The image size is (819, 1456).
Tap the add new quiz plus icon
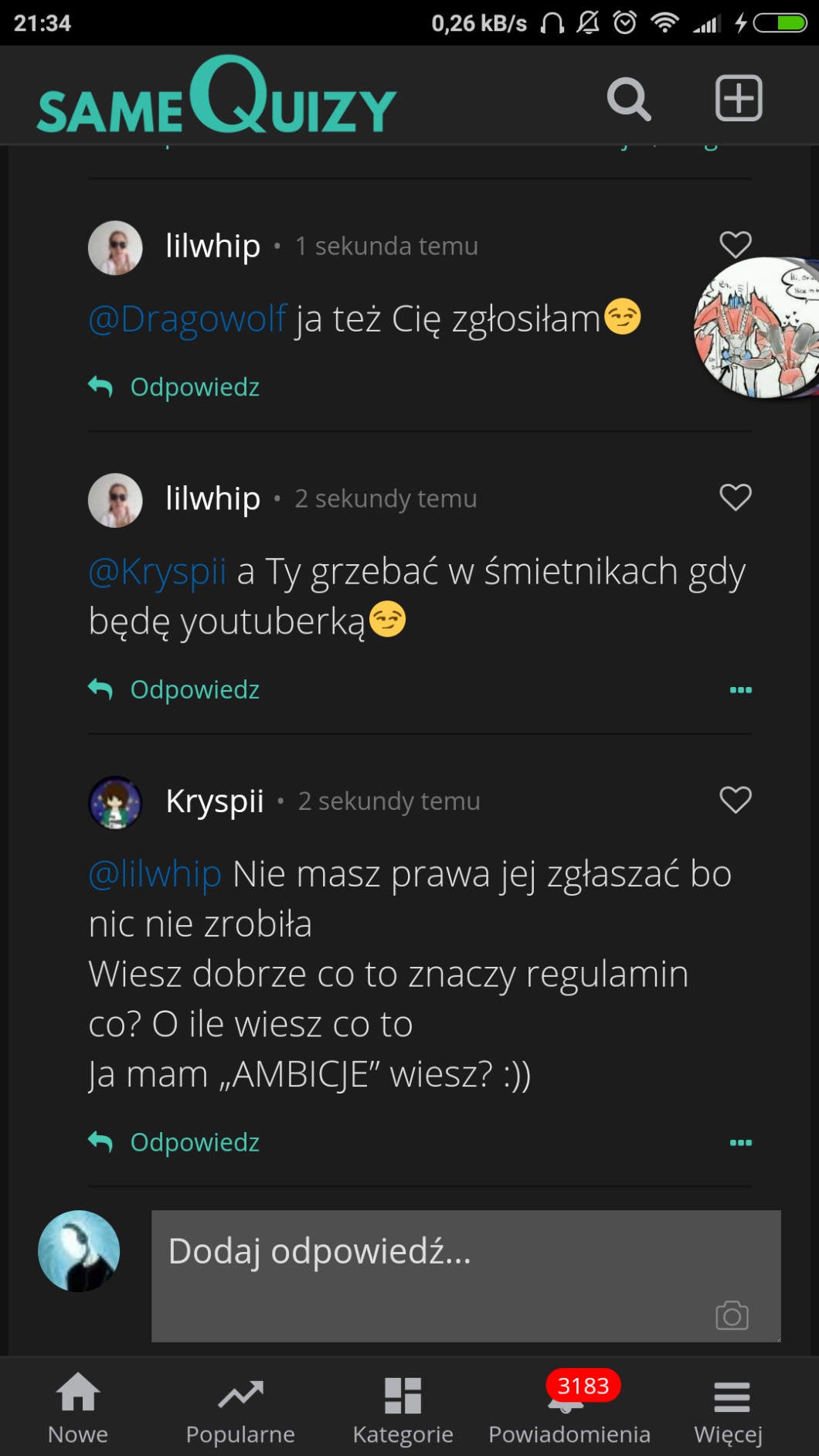click(738, 98)
